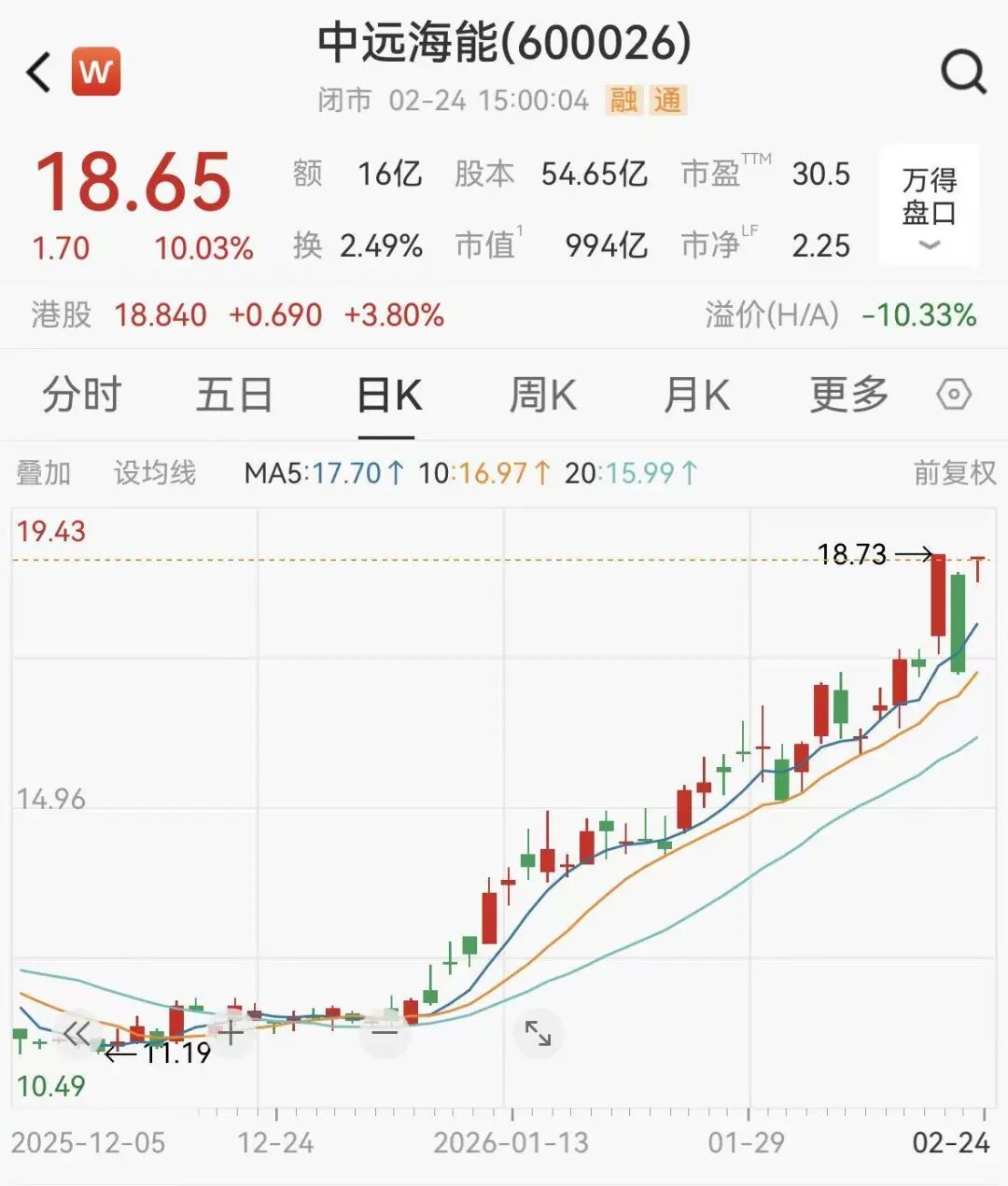The image size is (1008, 1186).
Task: Expand chart to fullscreen view
Action: (x=538, y=1033)
